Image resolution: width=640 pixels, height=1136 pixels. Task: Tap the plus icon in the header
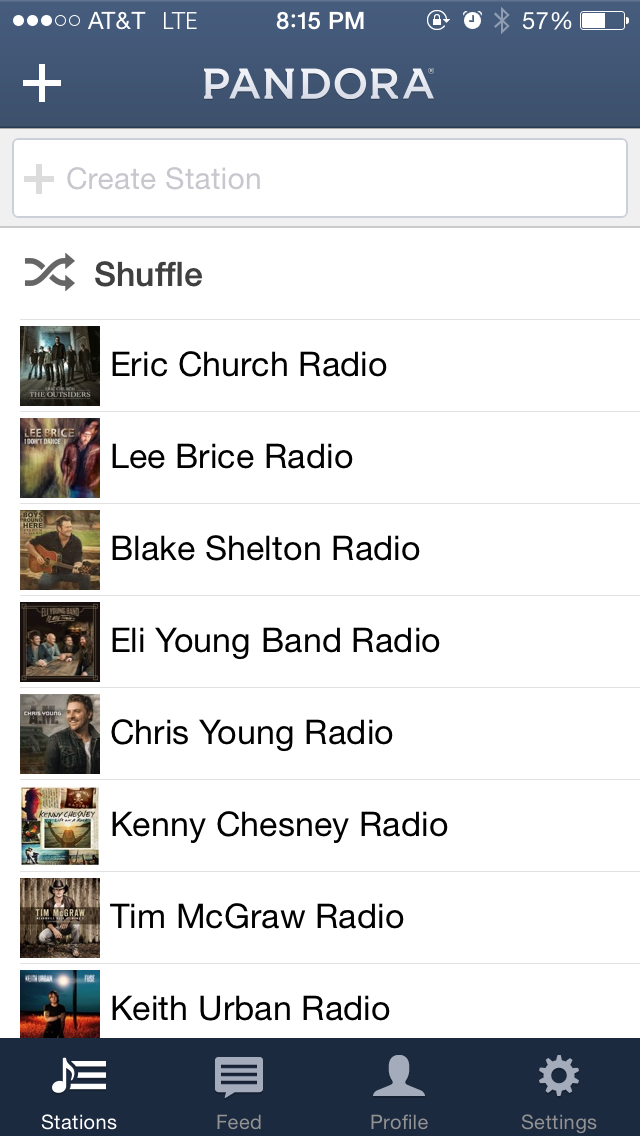(42, 84)
